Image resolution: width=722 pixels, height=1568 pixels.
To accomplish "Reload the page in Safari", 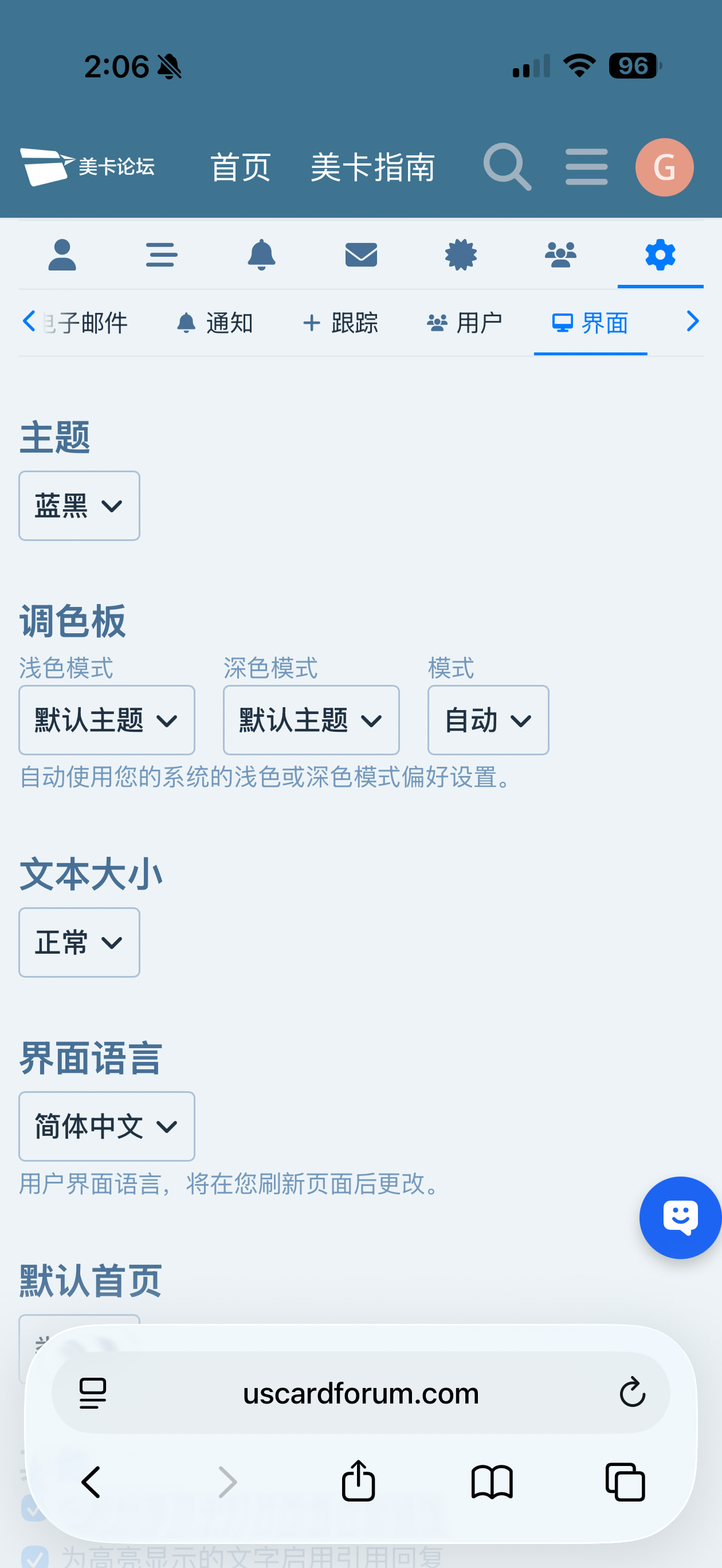I will [632, 1392].
